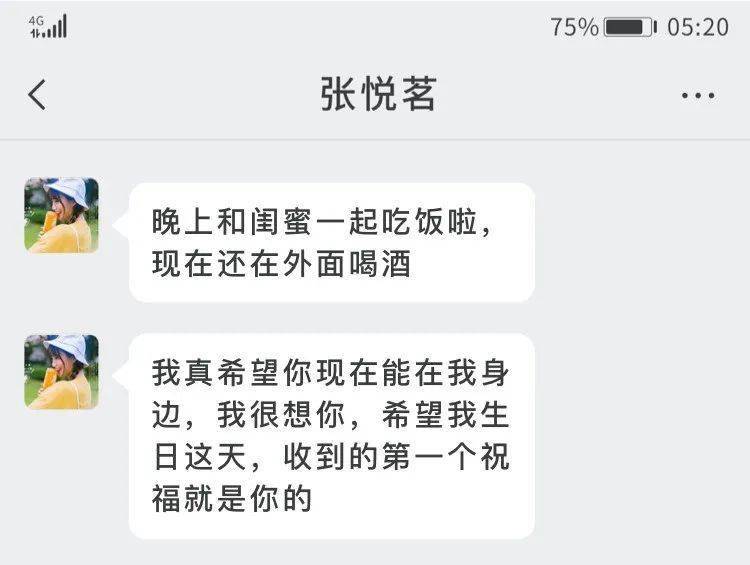This screenshot has height=565, width=750.
Task: Open avatar beside the 晚上和闺蜜一起吃饭啦 message
Action: coord(61,215)
